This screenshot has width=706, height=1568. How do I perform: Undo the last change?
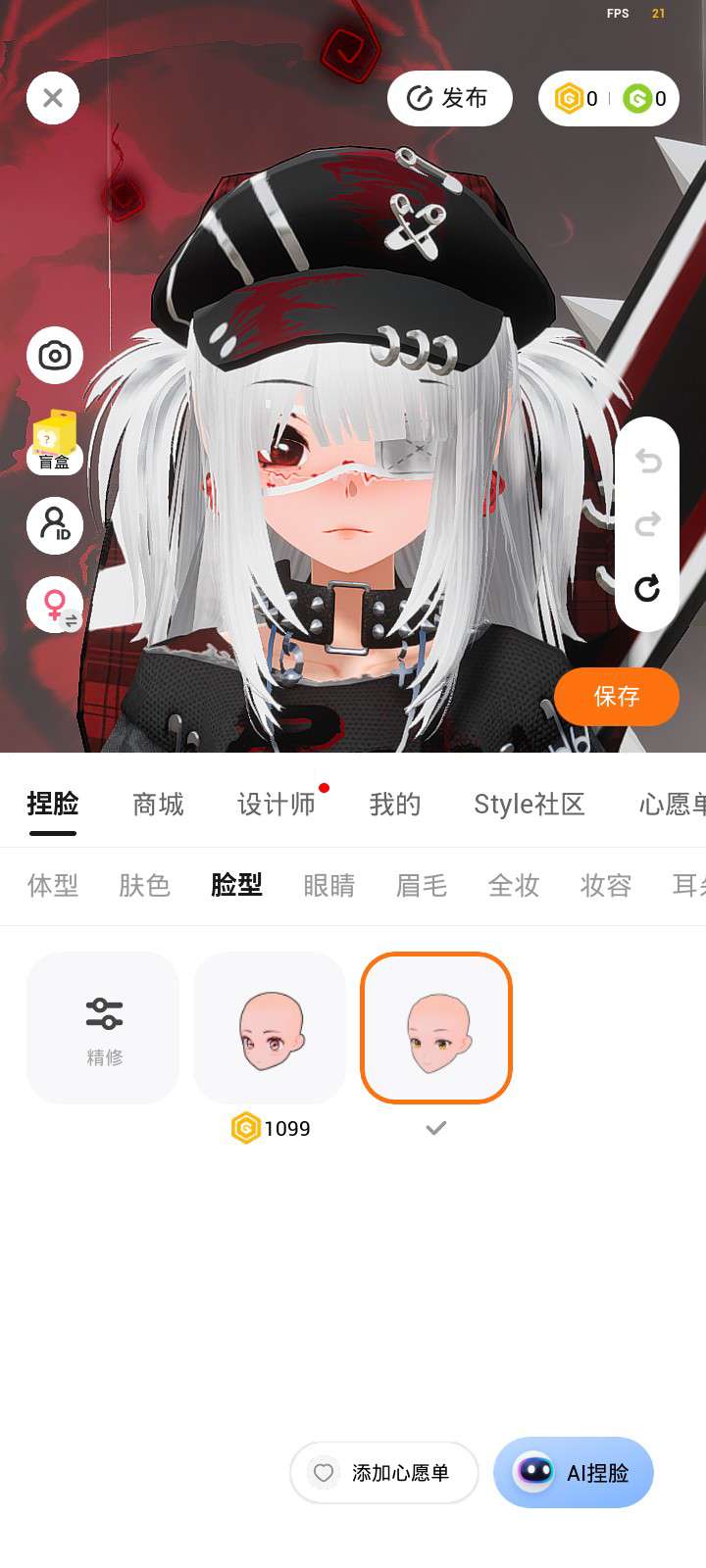[x=647, y=461]
